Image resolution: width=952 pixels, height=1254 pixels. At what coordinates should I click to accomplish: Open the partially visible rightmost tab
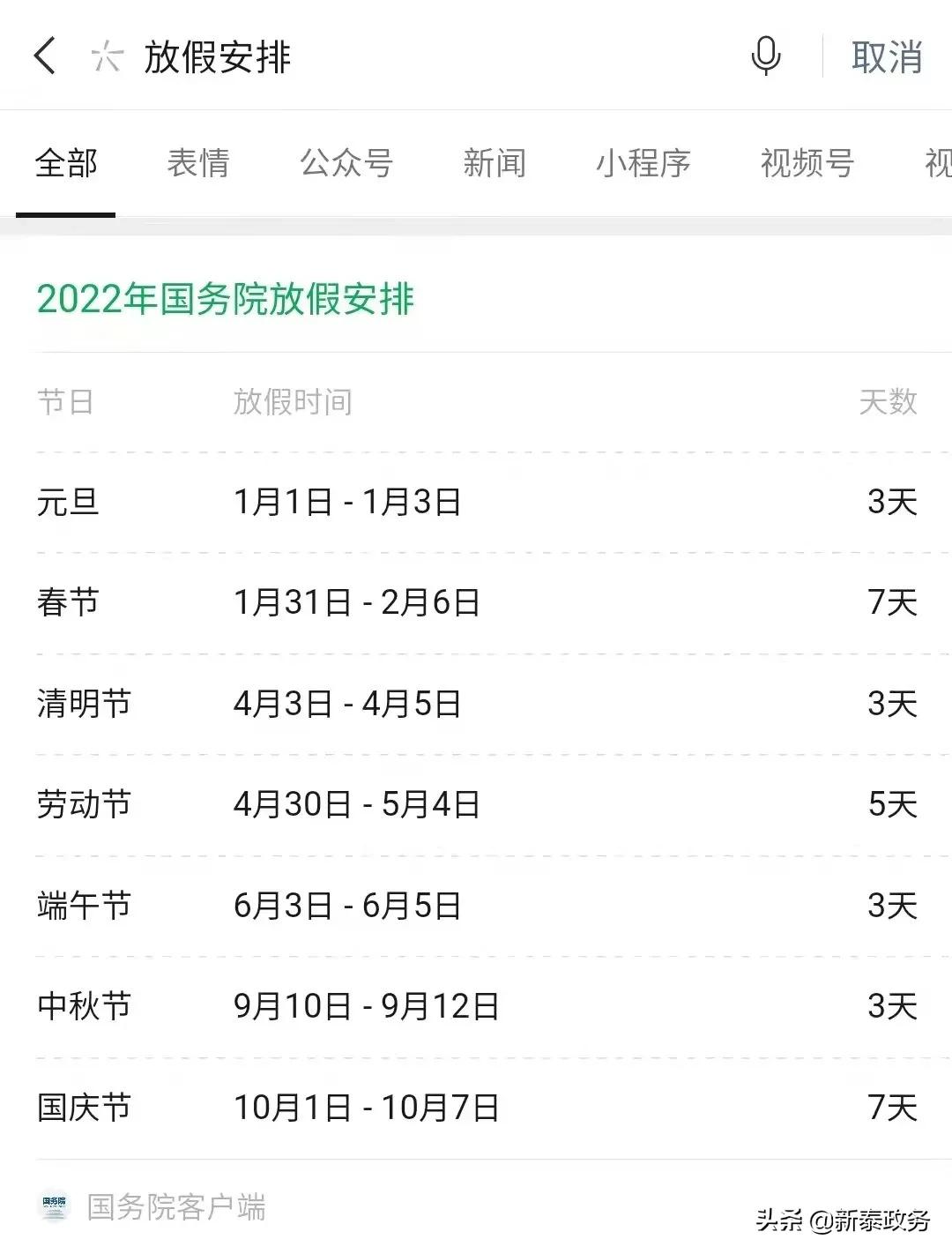[x=938, y=163]
